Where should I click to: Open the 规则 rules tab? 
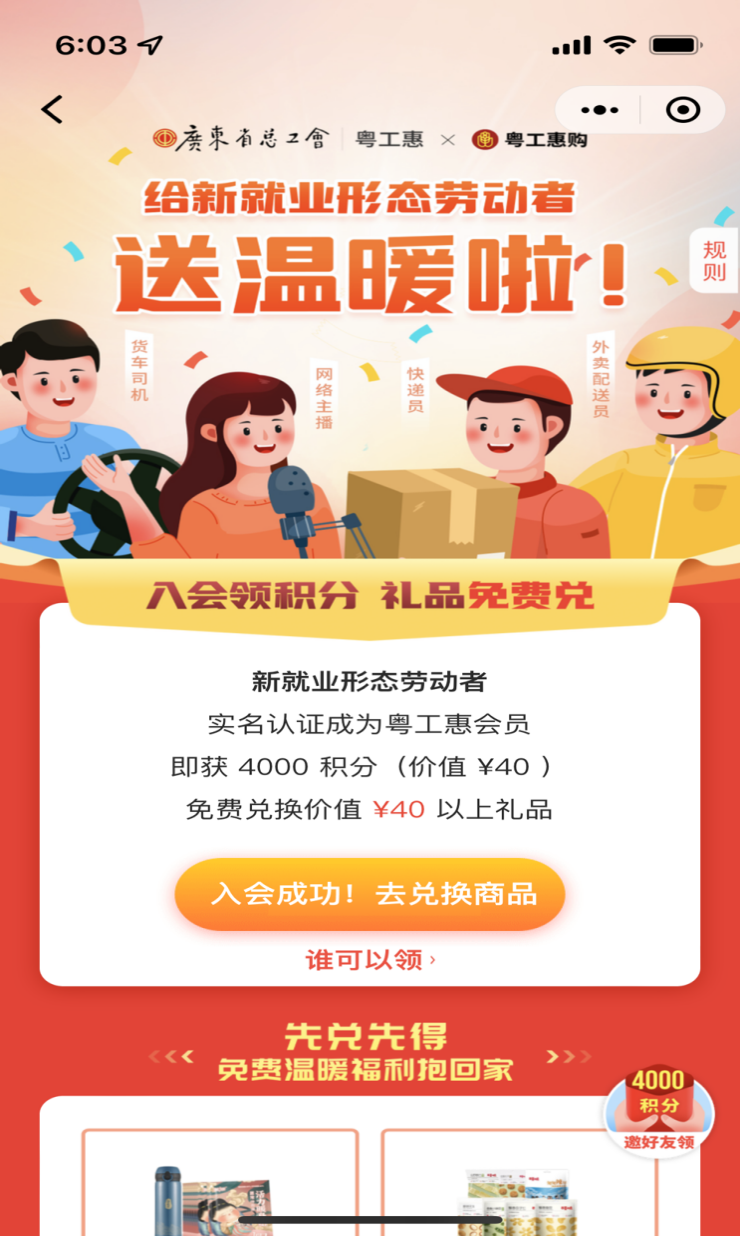pos(714,261)
